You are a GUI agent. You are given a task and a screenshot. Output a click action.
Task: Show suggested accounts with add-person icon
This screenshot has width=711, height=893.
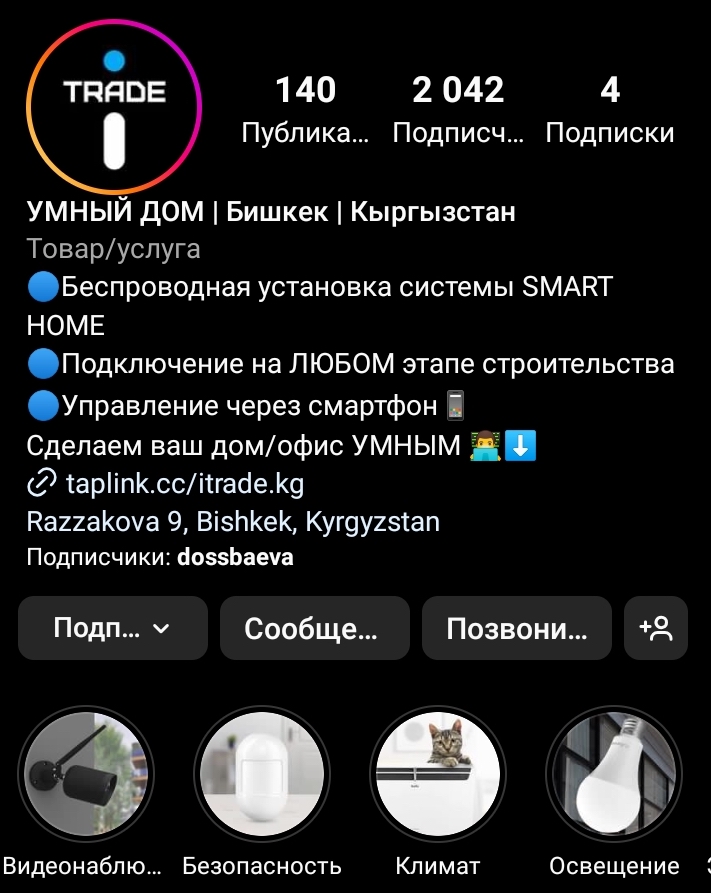[x=656, y=629]
